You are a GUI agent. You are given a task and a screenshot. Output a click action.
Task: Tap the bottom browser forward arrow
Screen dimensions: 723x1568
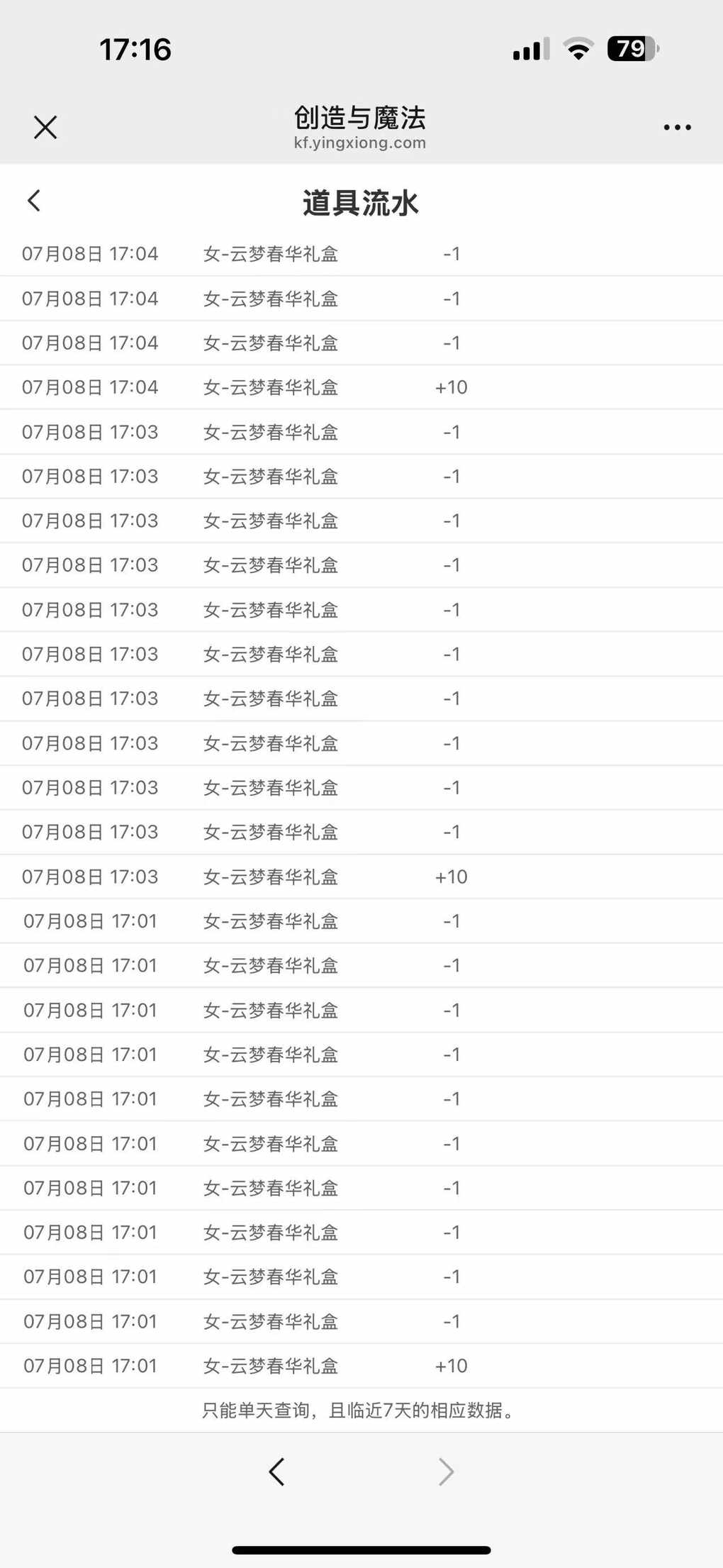click(x=446, y=1472)
